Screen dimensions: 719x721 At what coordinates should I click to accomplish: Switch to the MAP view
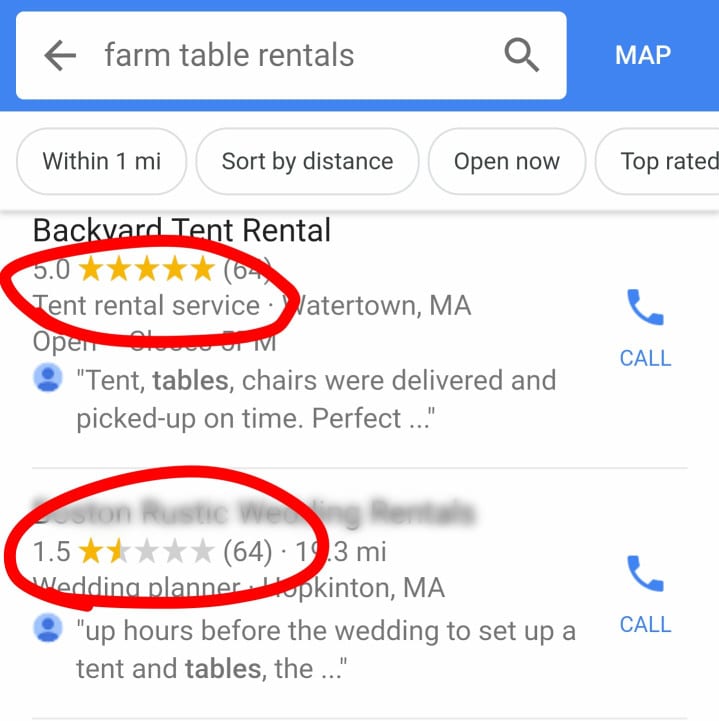click(643, 56)
